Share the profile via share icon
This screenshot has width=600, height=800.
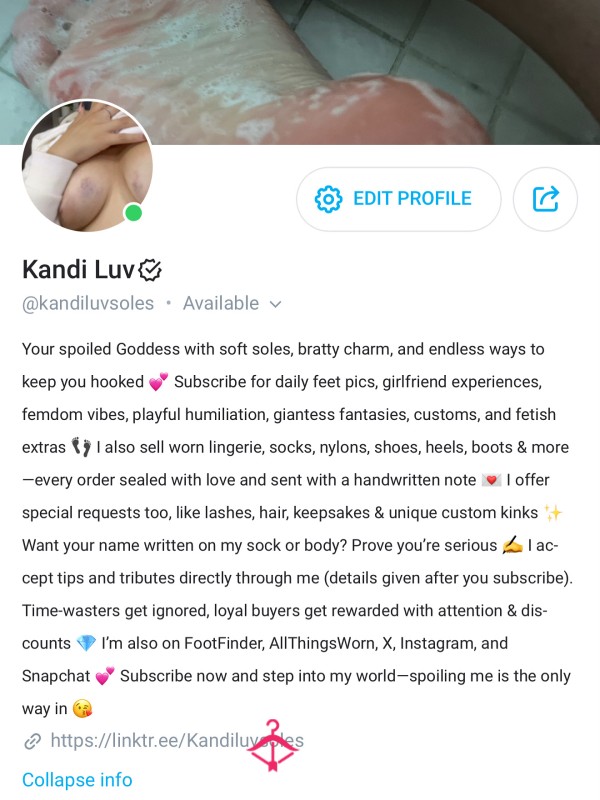(545, 199)
